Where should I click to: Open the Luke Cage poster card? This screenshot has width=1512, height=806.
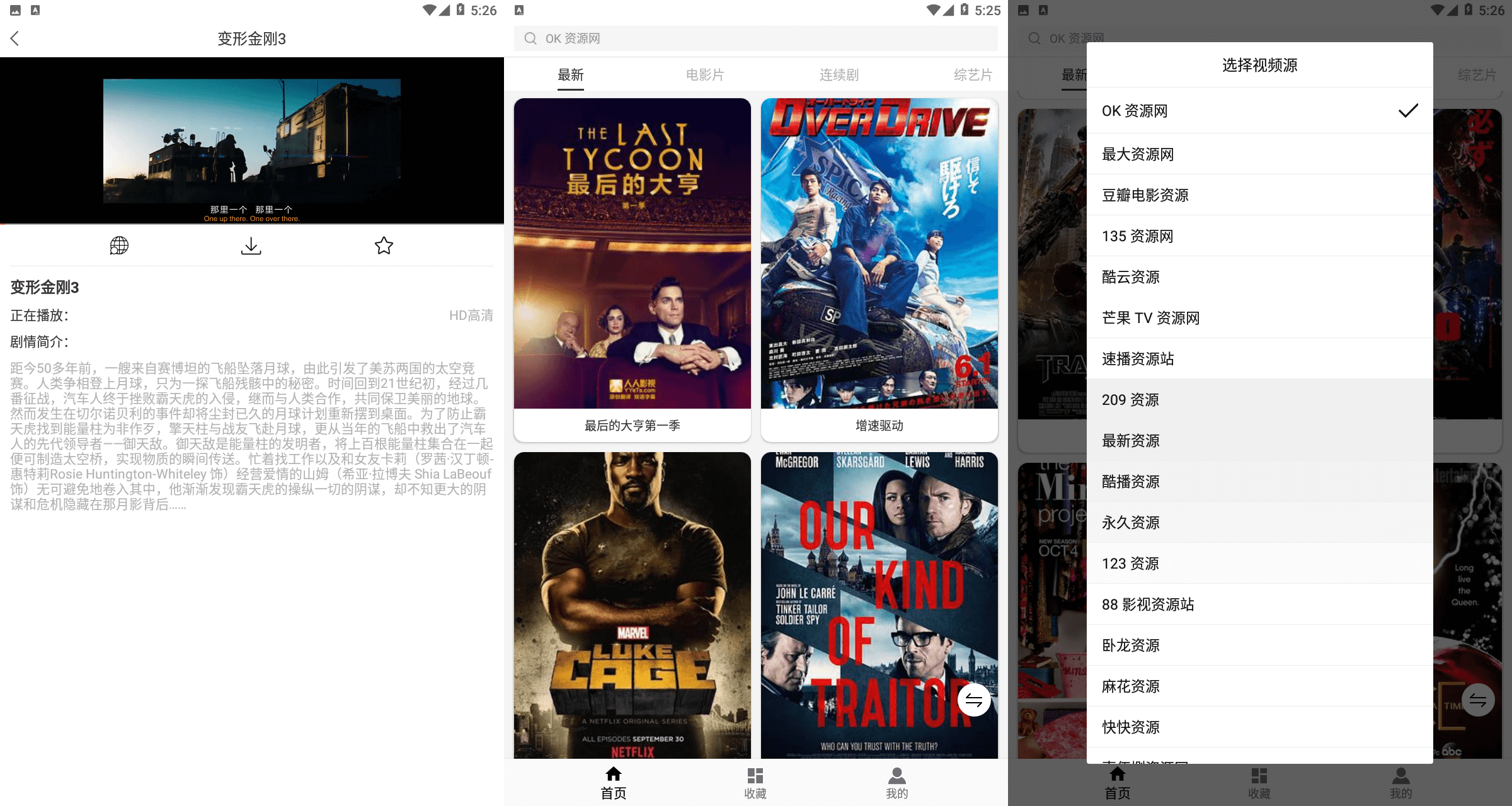[632, 604]
